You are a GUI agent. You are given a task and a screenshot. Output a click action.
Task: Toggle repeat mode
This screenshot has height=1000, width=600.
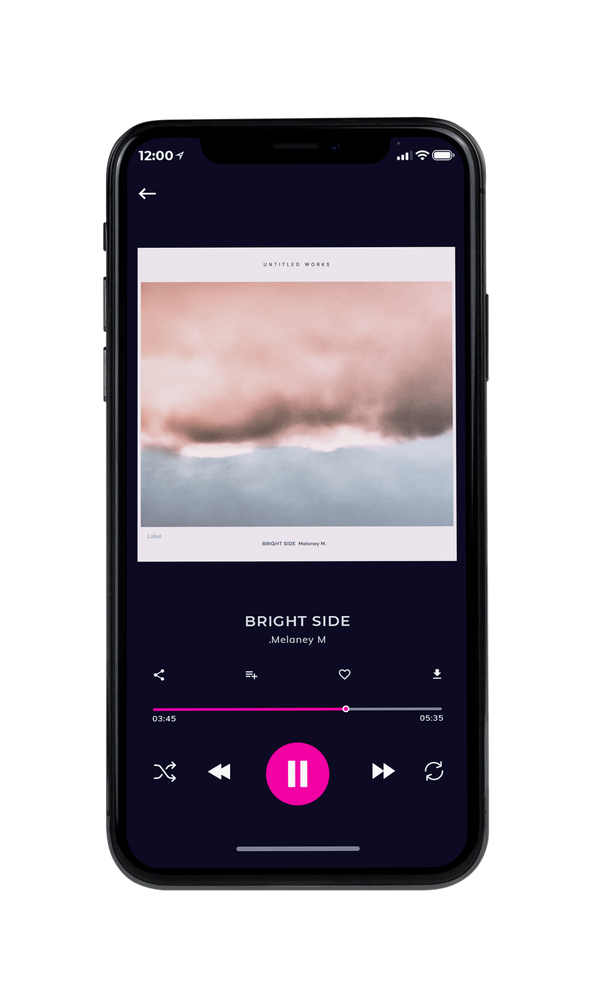pyautogui.click(x=434, y=771)
